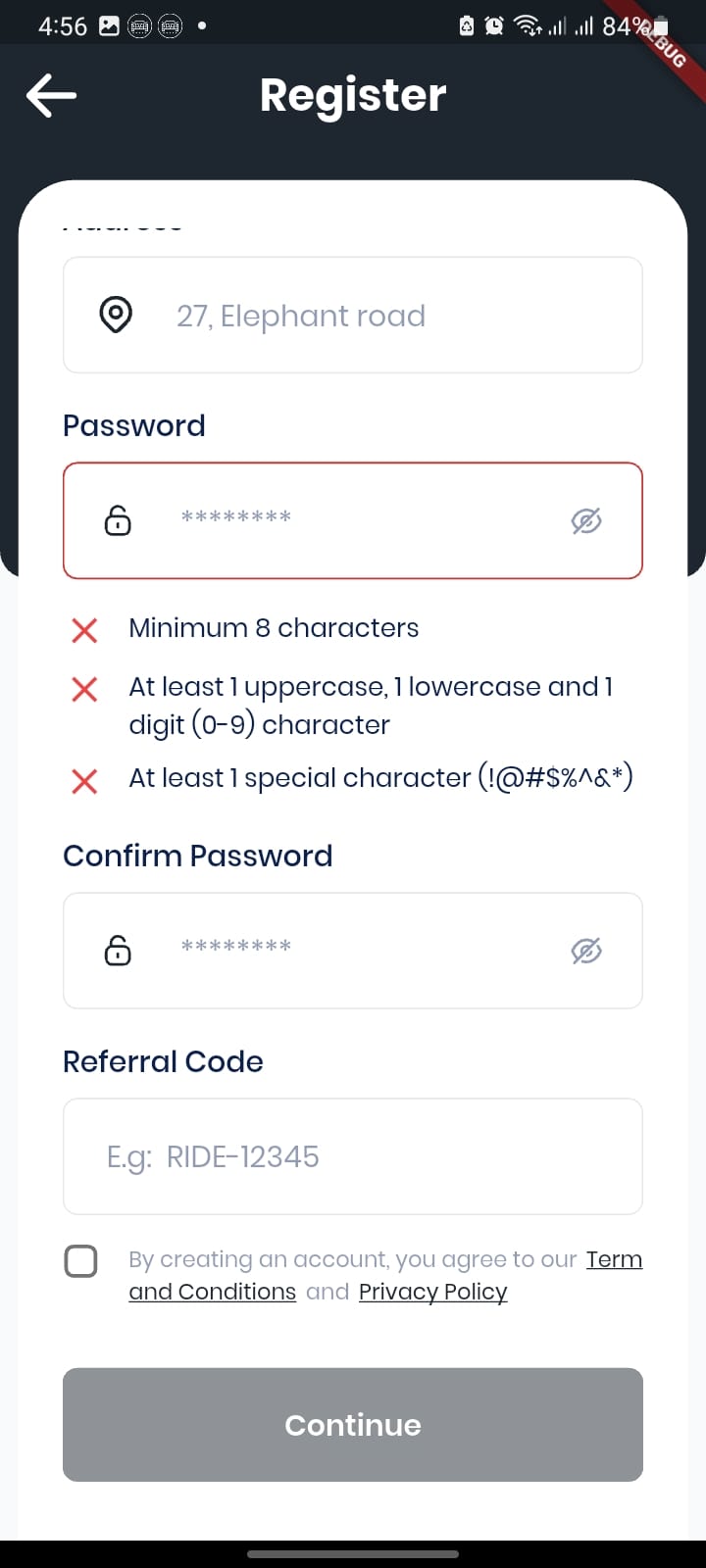
Task: Go back using the arrow icon
Action: click(x=51, y=95)
